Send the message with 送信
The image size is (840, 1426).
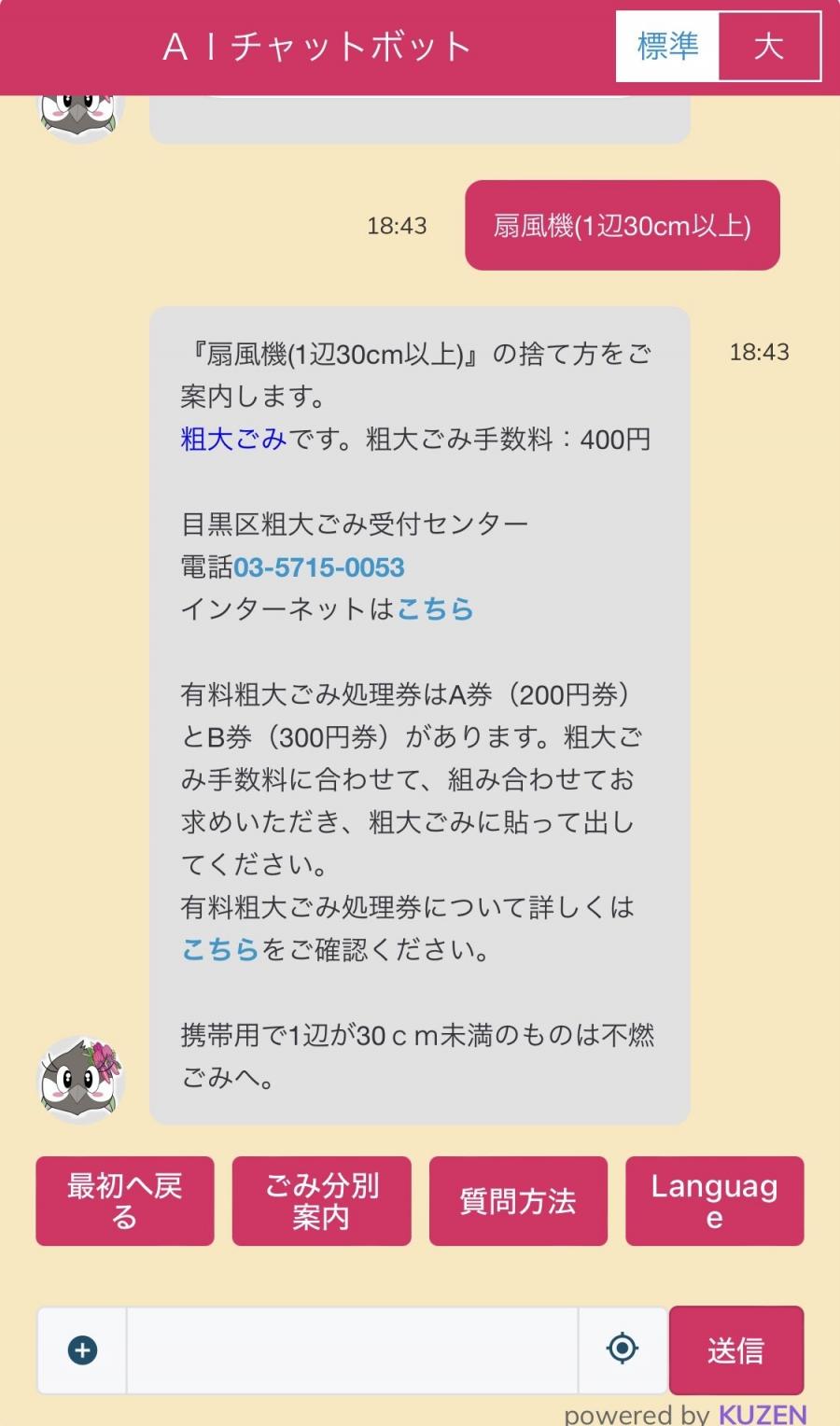click(735, 1349)
